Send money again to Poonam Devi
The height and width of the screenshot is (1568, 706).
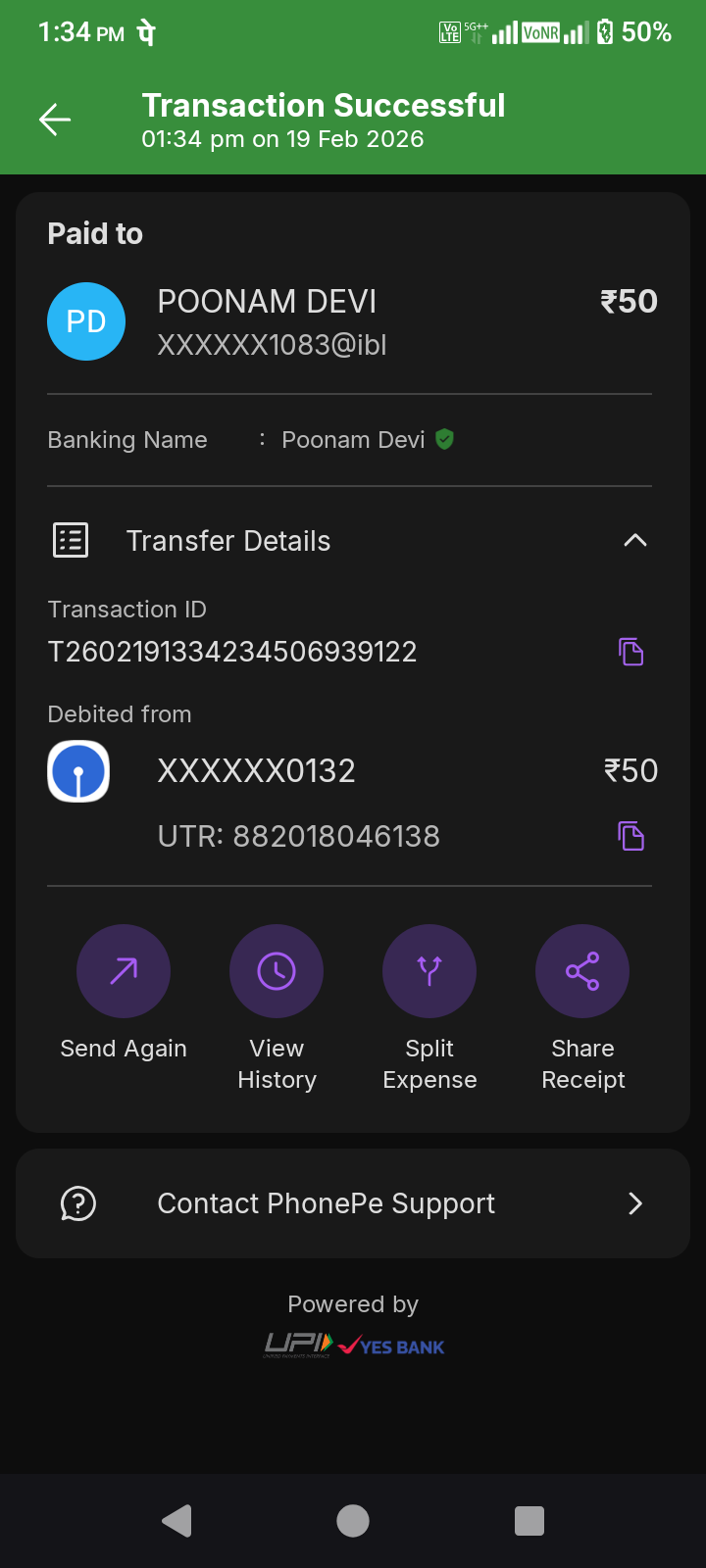tap(124, 971)
